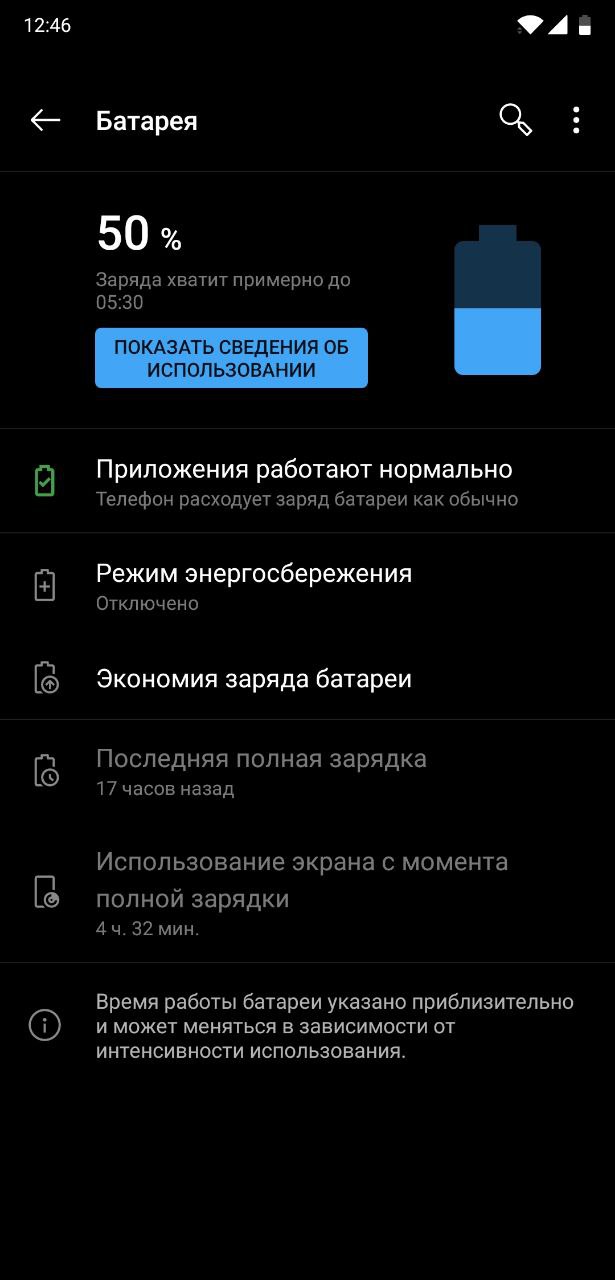Open search in battery settings

[515, 121]
